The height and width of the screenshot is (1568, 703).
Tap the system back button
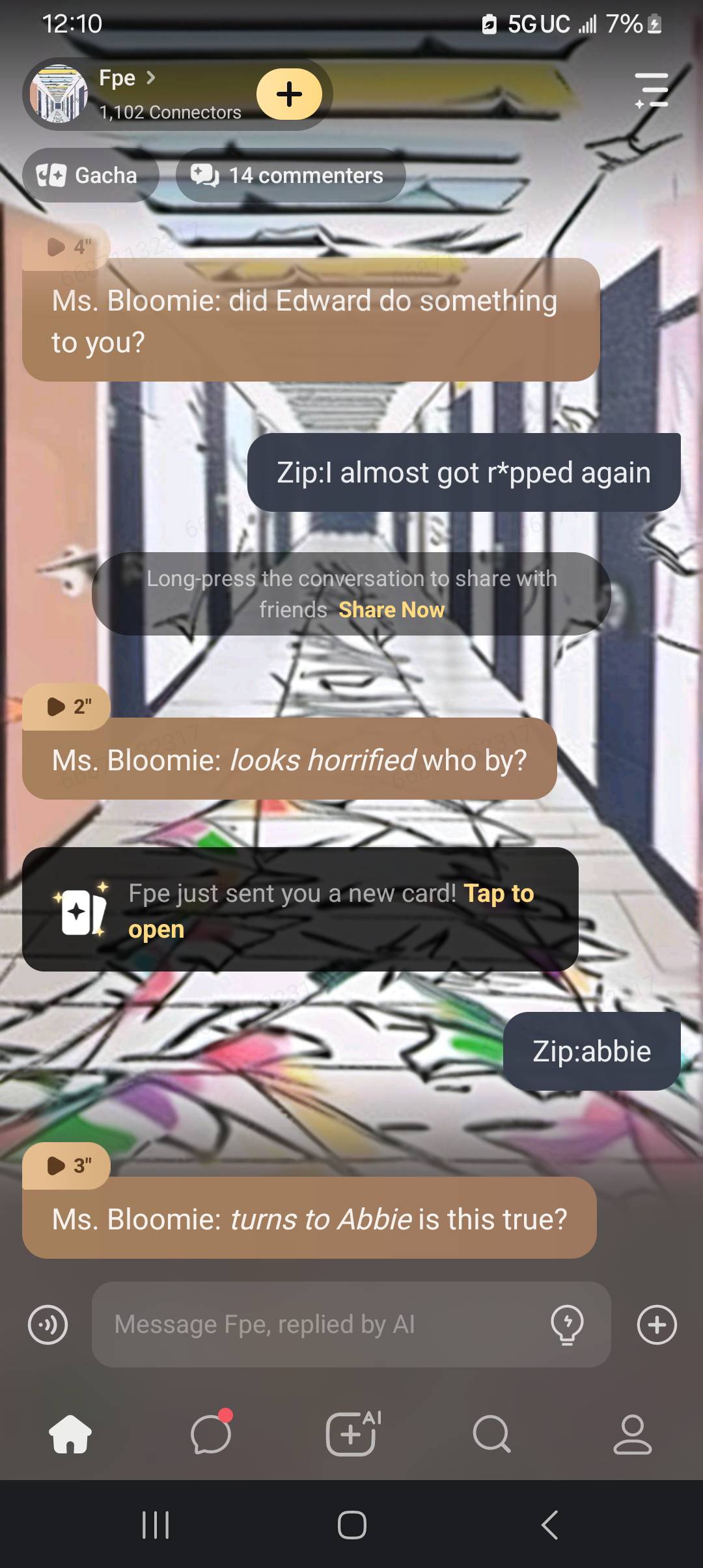(550, 1525)
